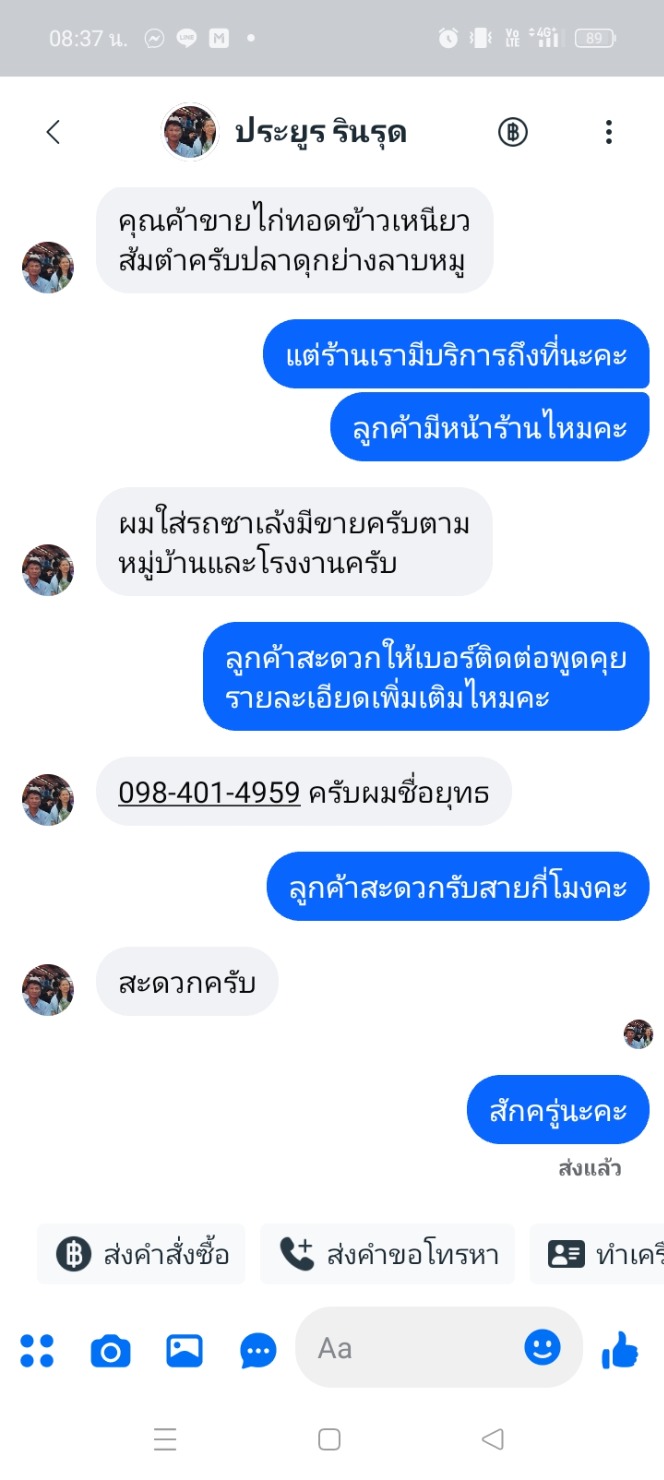The width and height of the screenshot is (664, 1480).
Task: Send a thumbs-up like
Action: coord(620,1351)
